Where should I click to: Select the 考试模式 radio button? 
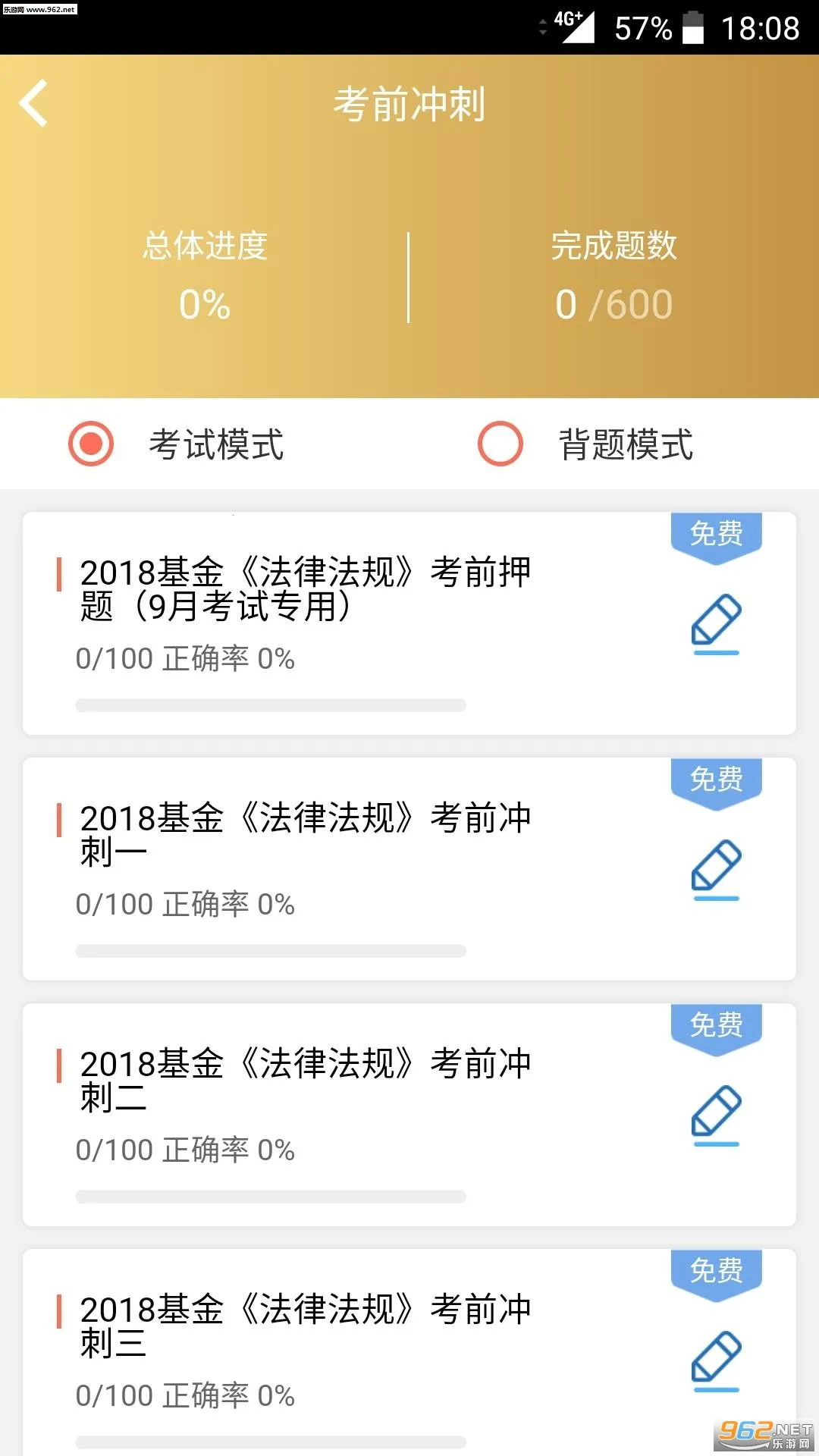tap(90, 444)
